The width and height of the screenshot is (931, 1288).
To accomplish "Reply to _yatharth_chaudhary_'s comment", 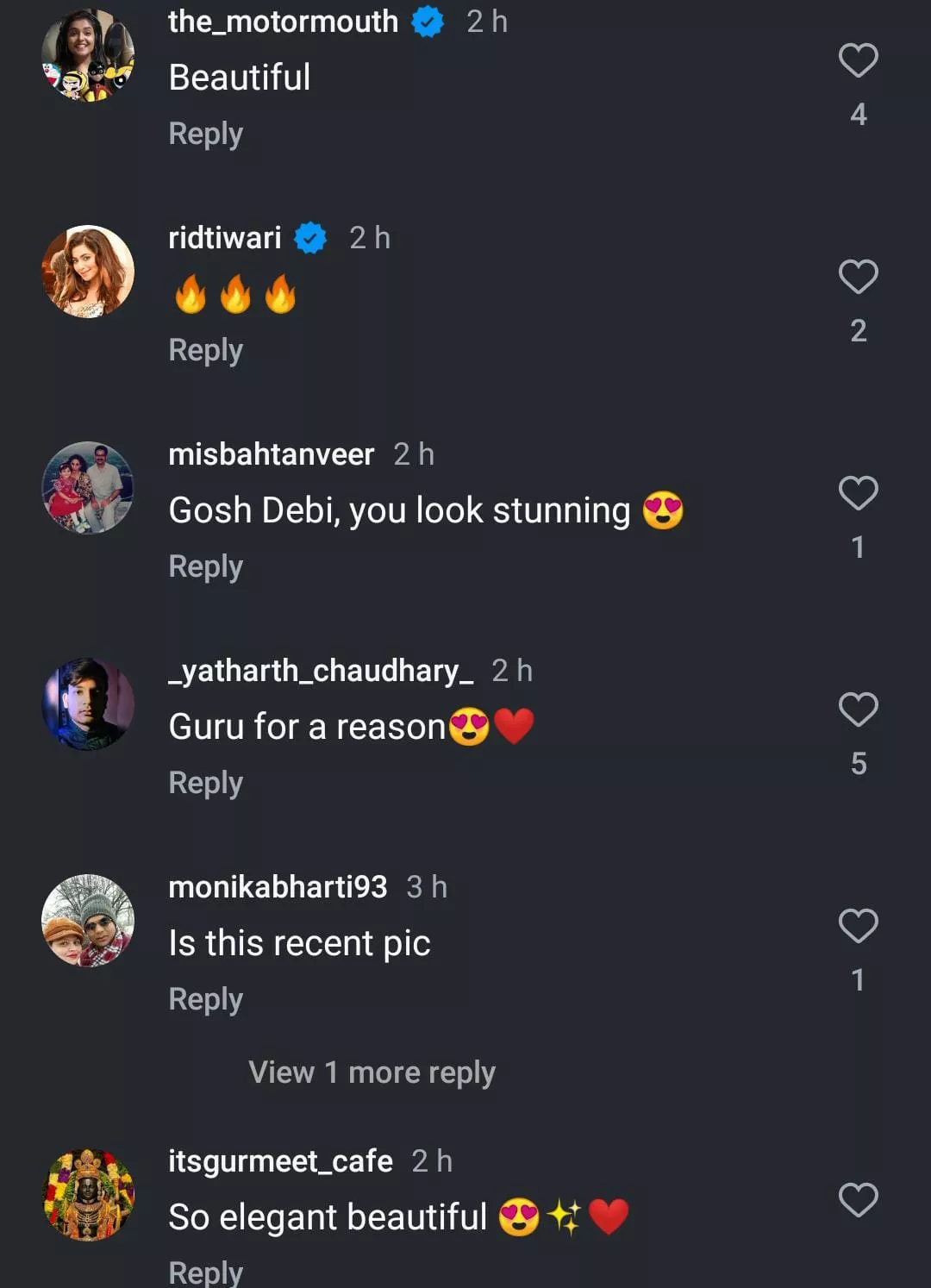I will coord(205,784).
